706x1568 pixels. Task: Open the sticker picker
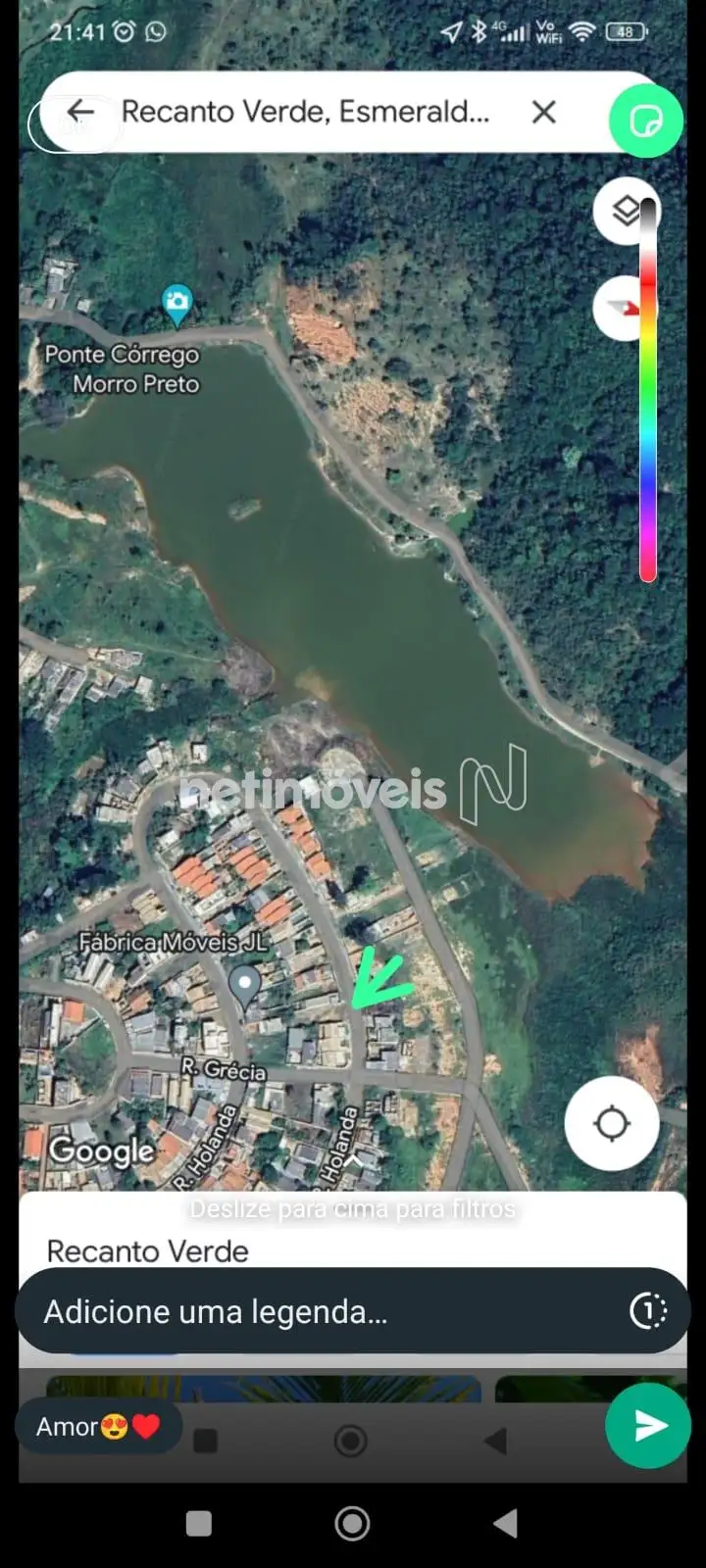click(645, 121)
